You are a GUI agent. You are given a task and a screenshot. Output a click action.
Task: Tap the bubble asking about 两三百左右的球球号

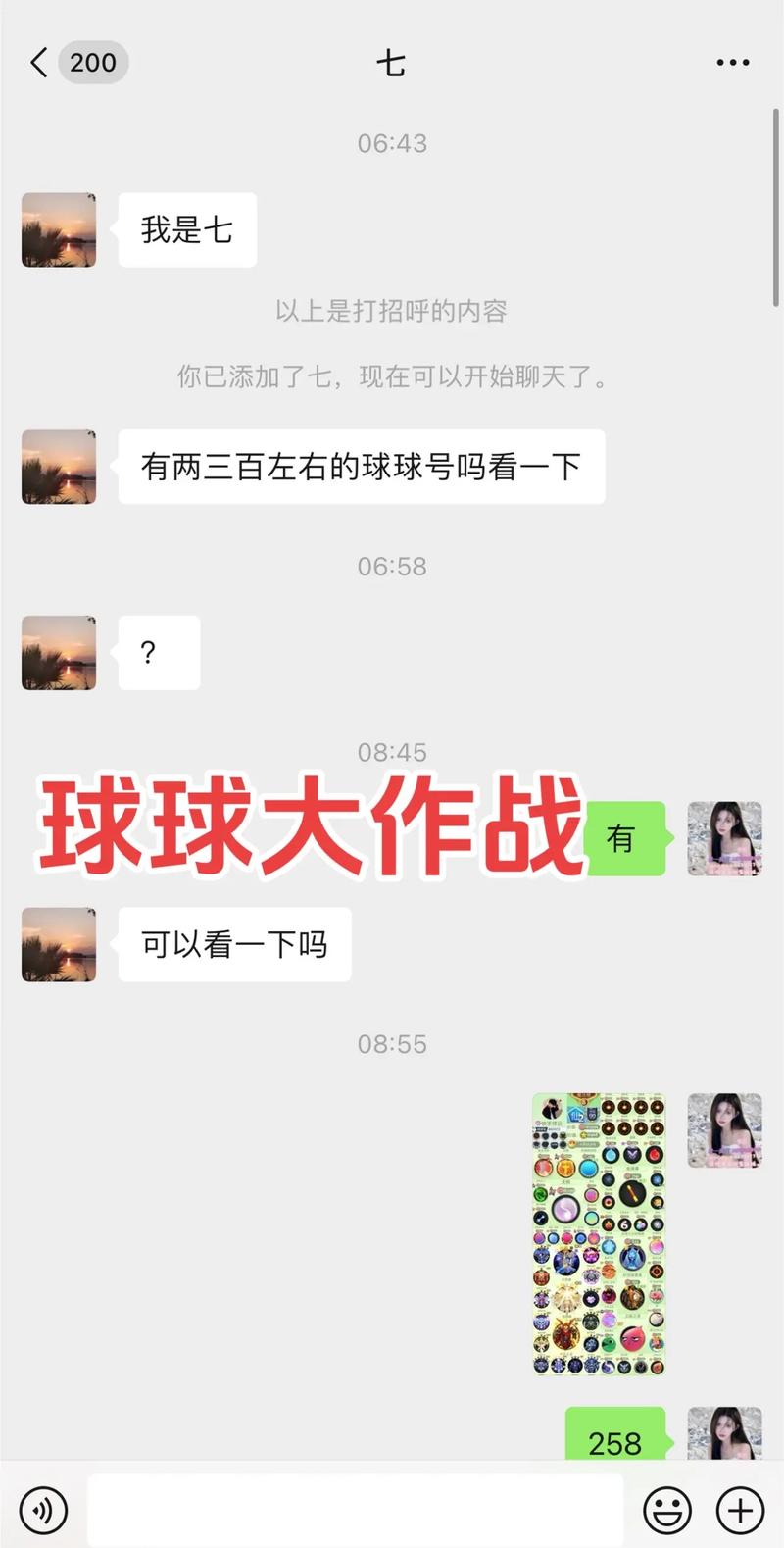tap(361, 468)
